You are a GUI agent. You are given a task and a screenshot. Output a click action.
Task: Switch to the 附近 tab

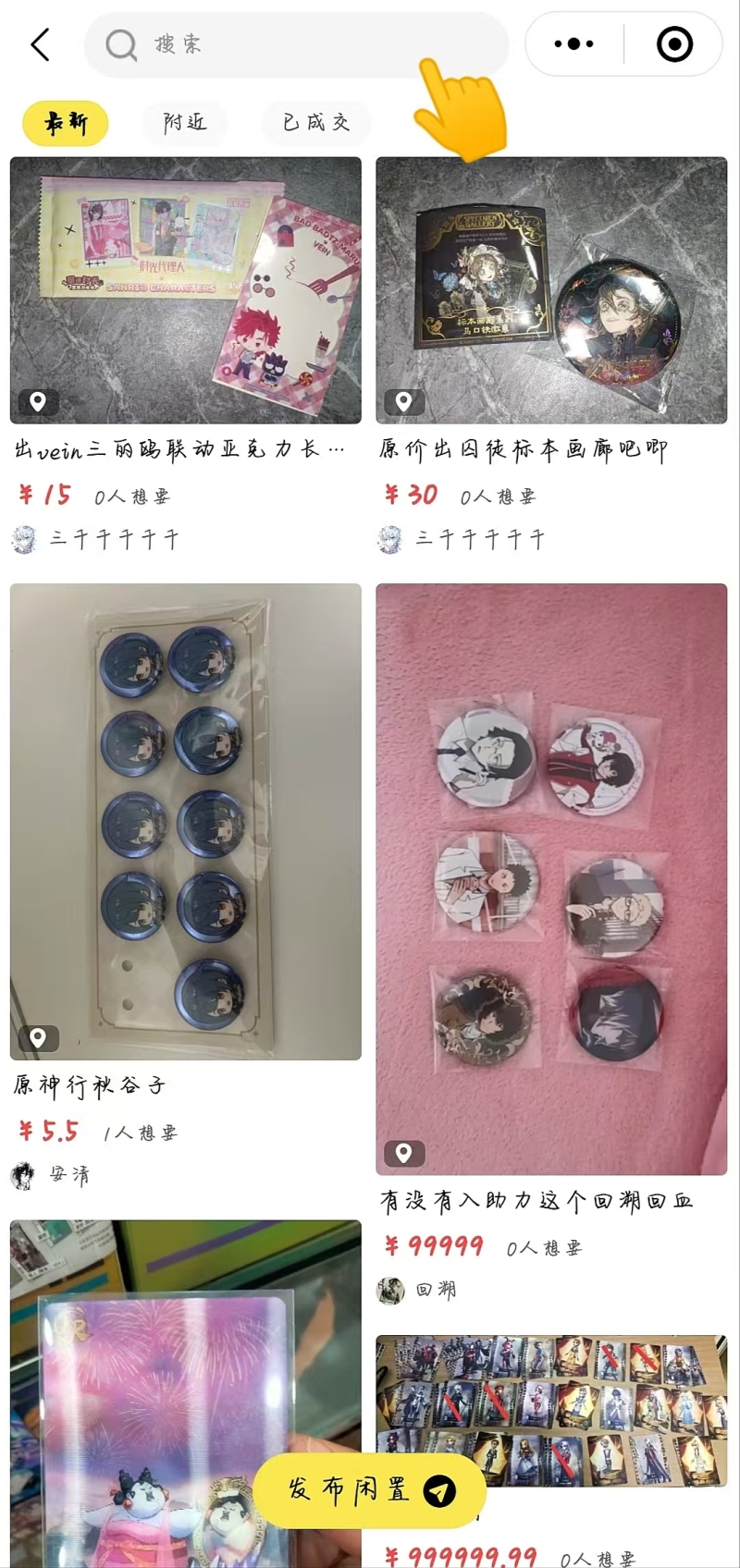point(184,122)
